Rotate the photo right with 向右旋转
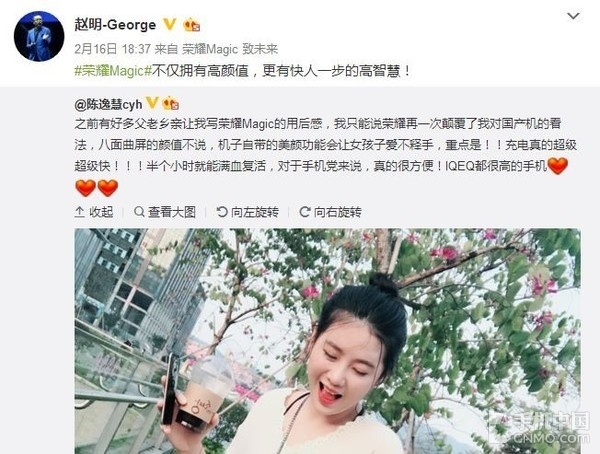600x454 pixels. point(329,212)
